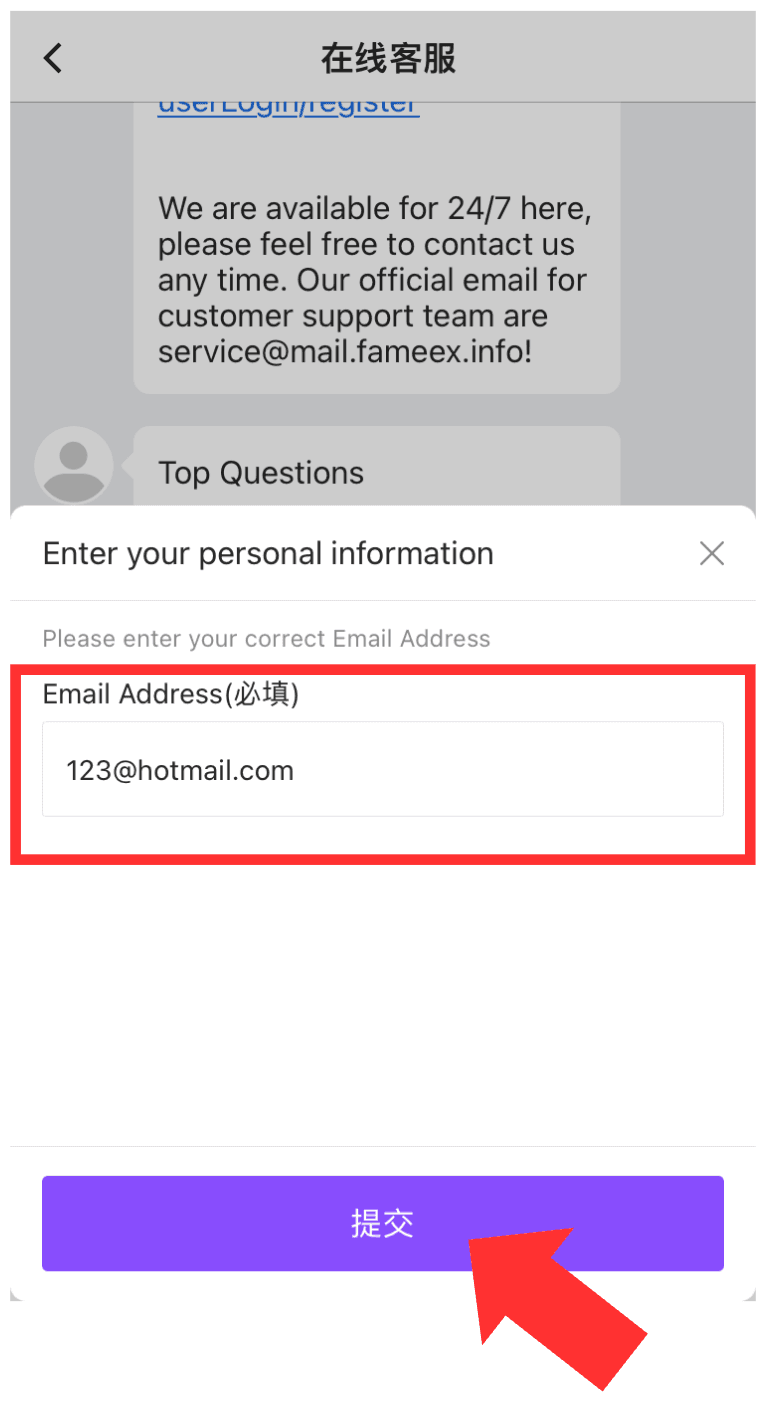
Task: Close the personal information dialog
Action: [x=711, y=553]
